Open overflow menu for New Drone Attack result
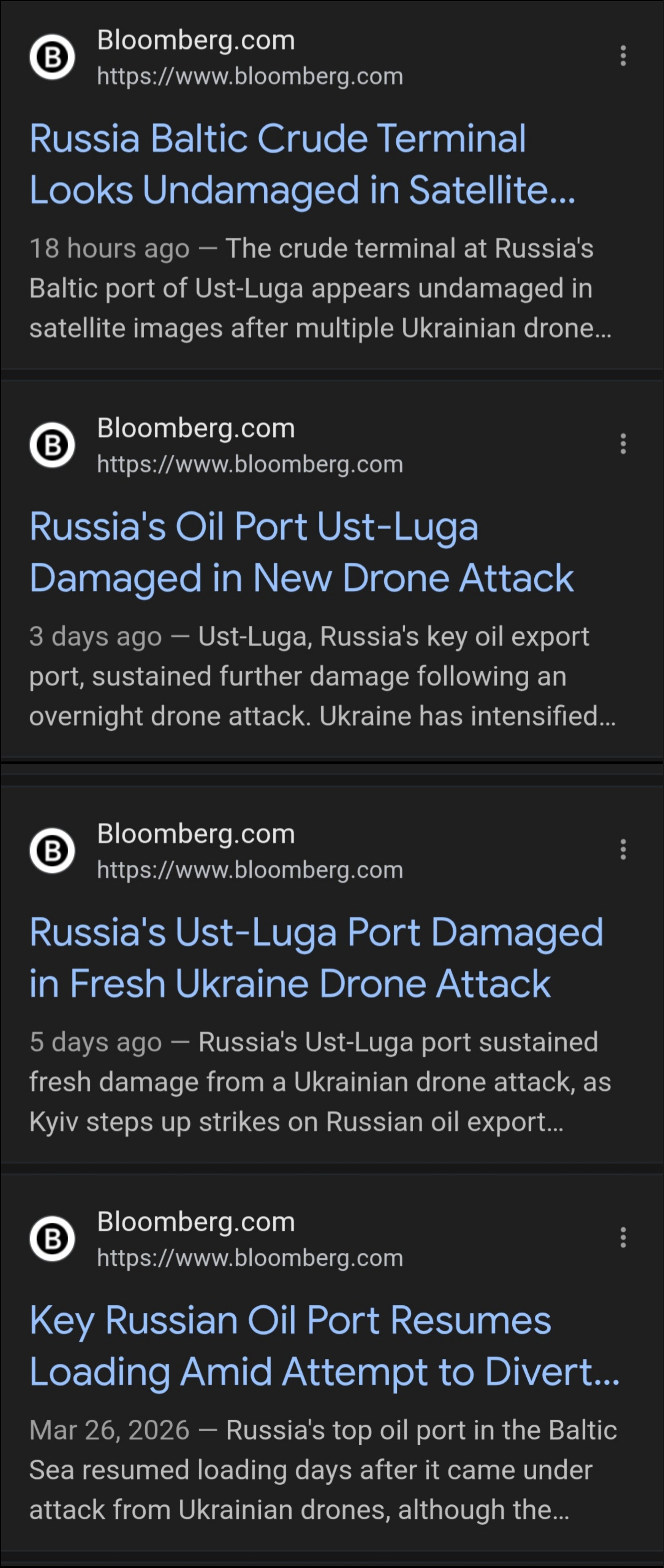The height and width of the screenshot is (1568, 664). [x=623, y=444]
